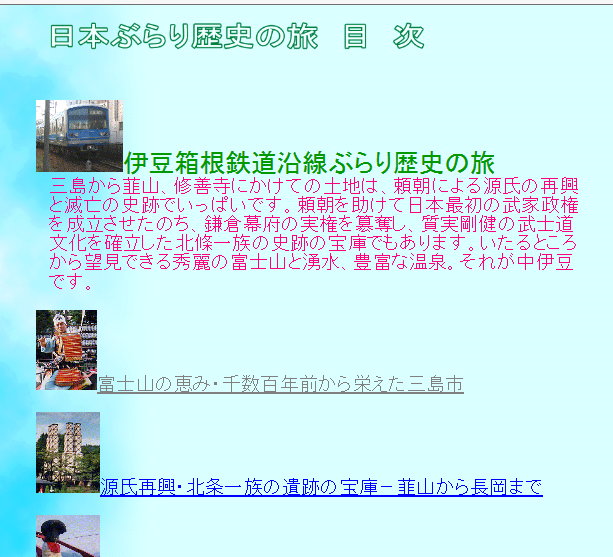Tap the tower photo beside the 韮山 link

[x=68, y=453]
